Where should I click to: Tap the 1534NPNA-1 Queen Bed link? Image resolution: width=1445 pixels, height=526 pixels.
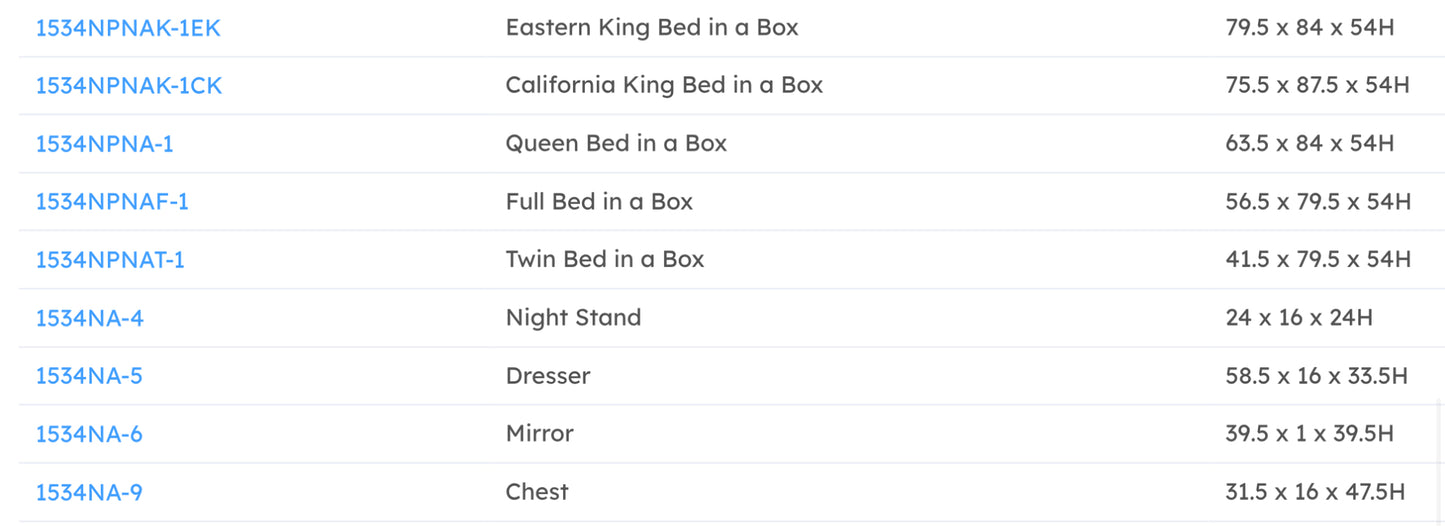point(105,144)
